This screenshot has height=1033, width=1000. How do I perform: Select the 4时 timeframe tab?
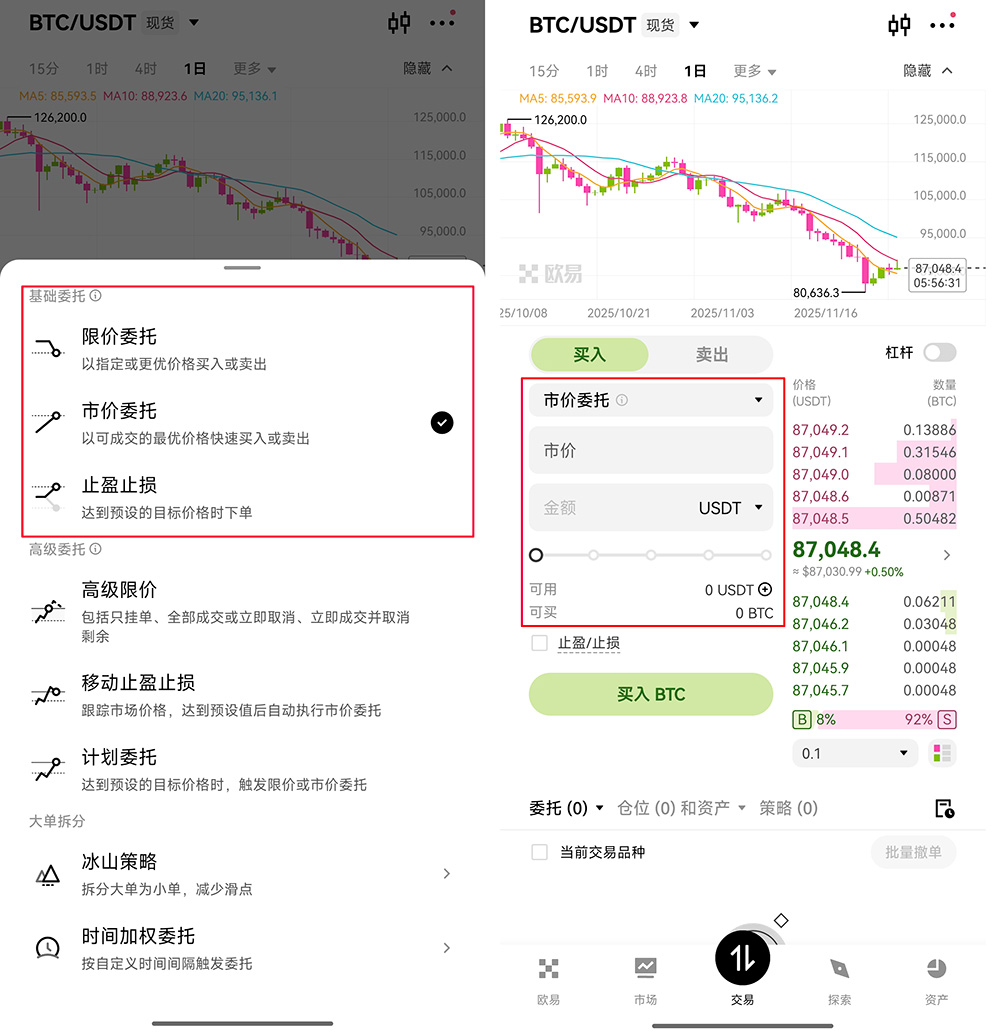tap(645, 71)
